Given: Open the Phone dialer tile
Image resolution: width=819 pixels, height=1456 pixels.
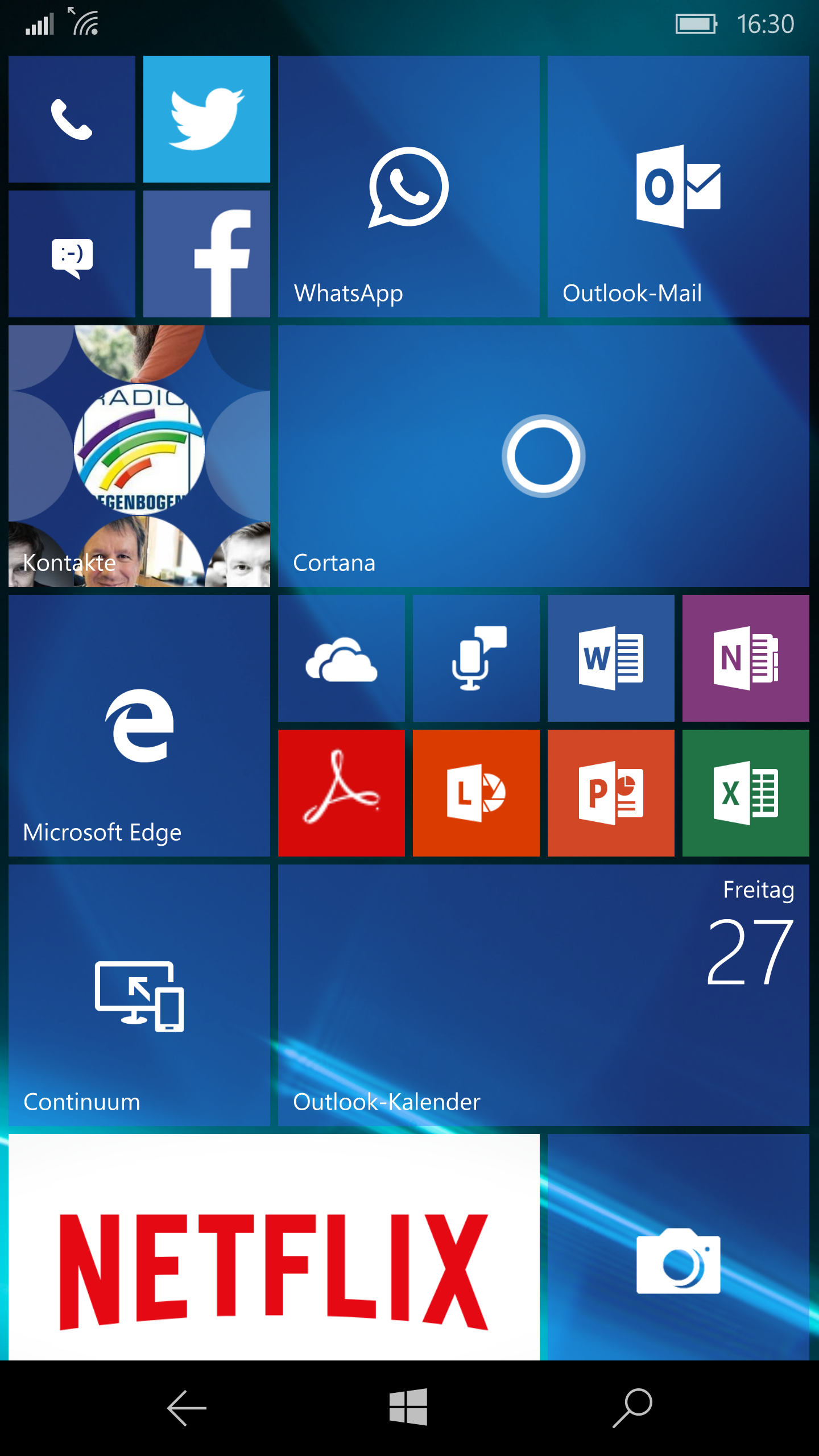Looking at the screenshot, I should [72, 119].
